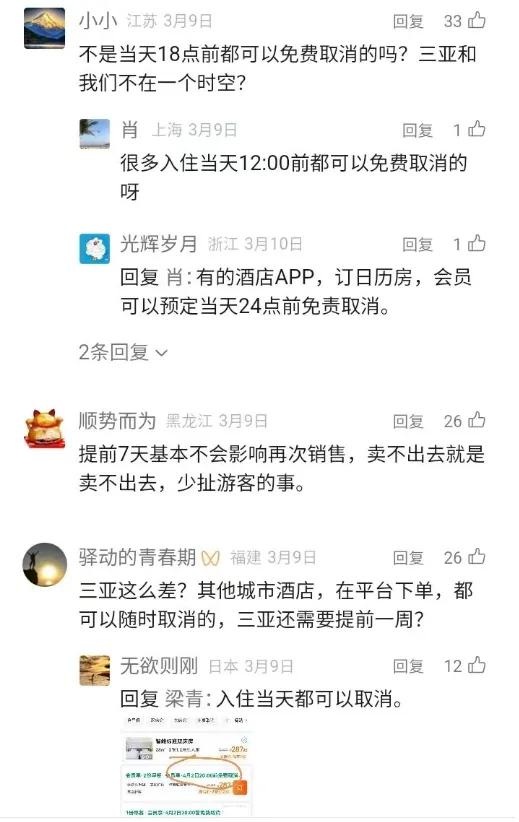
Task: Open 小小's profile avatar
Action: 45,28
